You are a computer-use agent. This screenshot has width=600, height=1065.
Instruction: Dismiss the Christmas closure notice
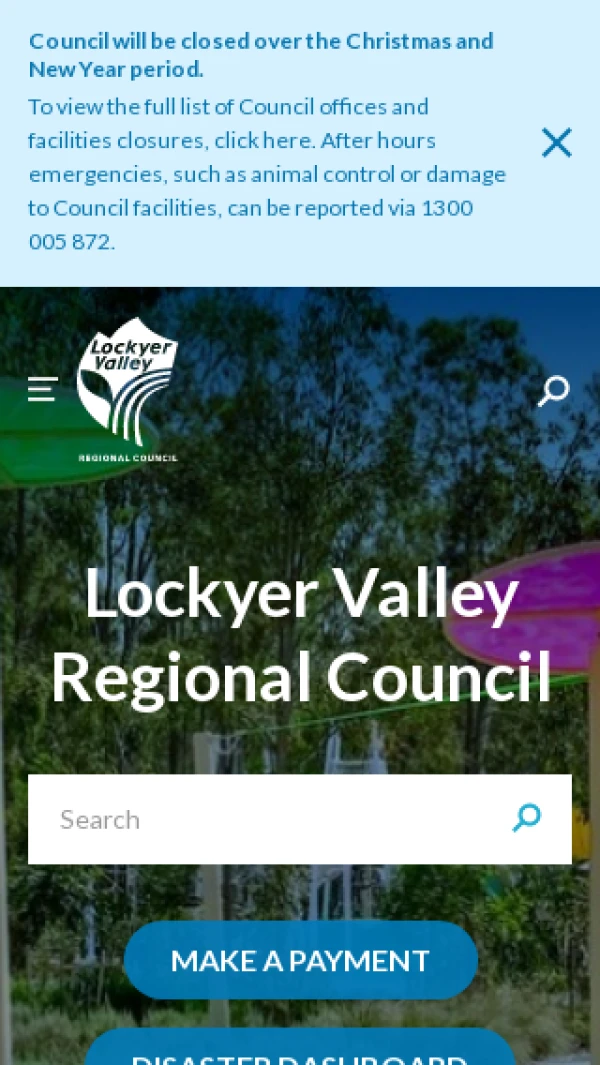(556, 143)
